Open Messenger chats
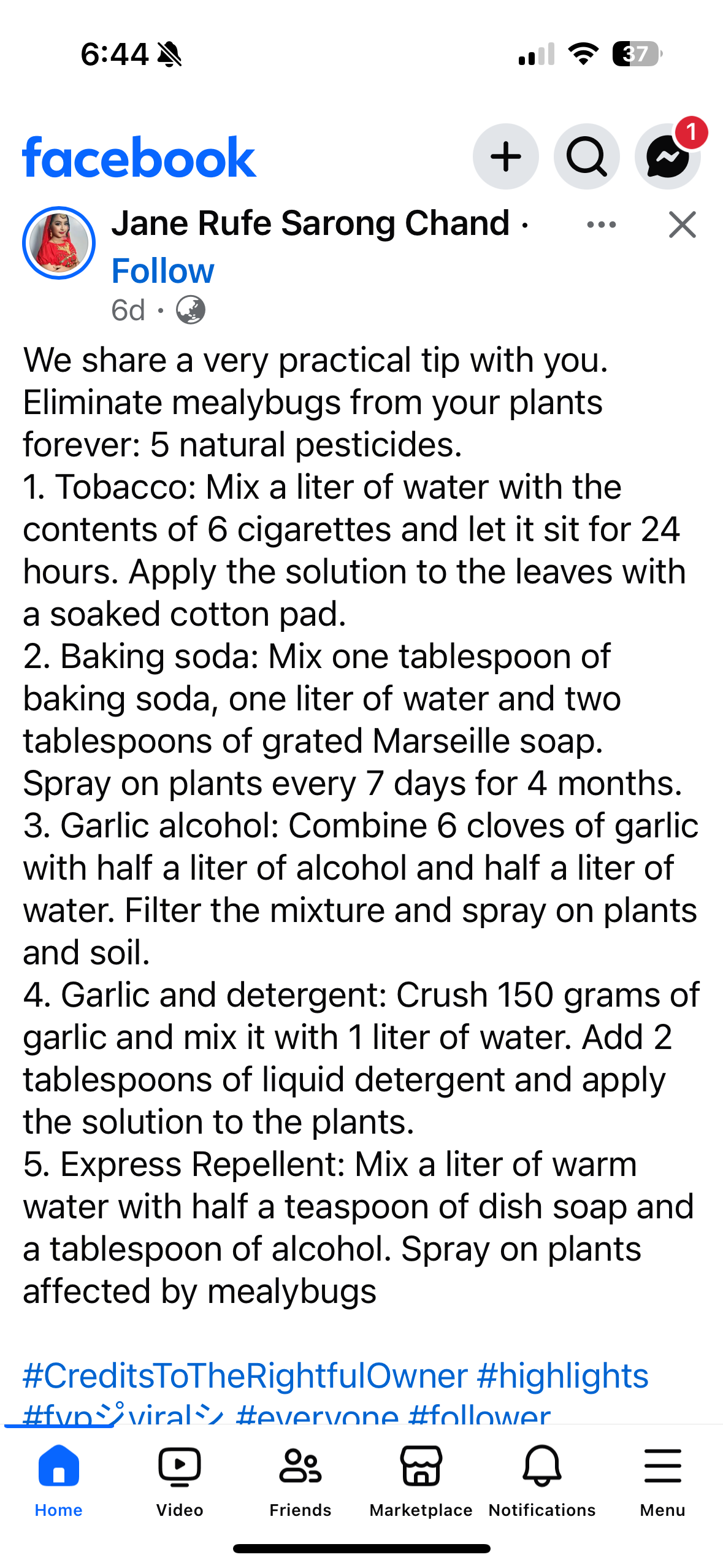This screenshot has height=1568, width=723. (x=667, y=157)
